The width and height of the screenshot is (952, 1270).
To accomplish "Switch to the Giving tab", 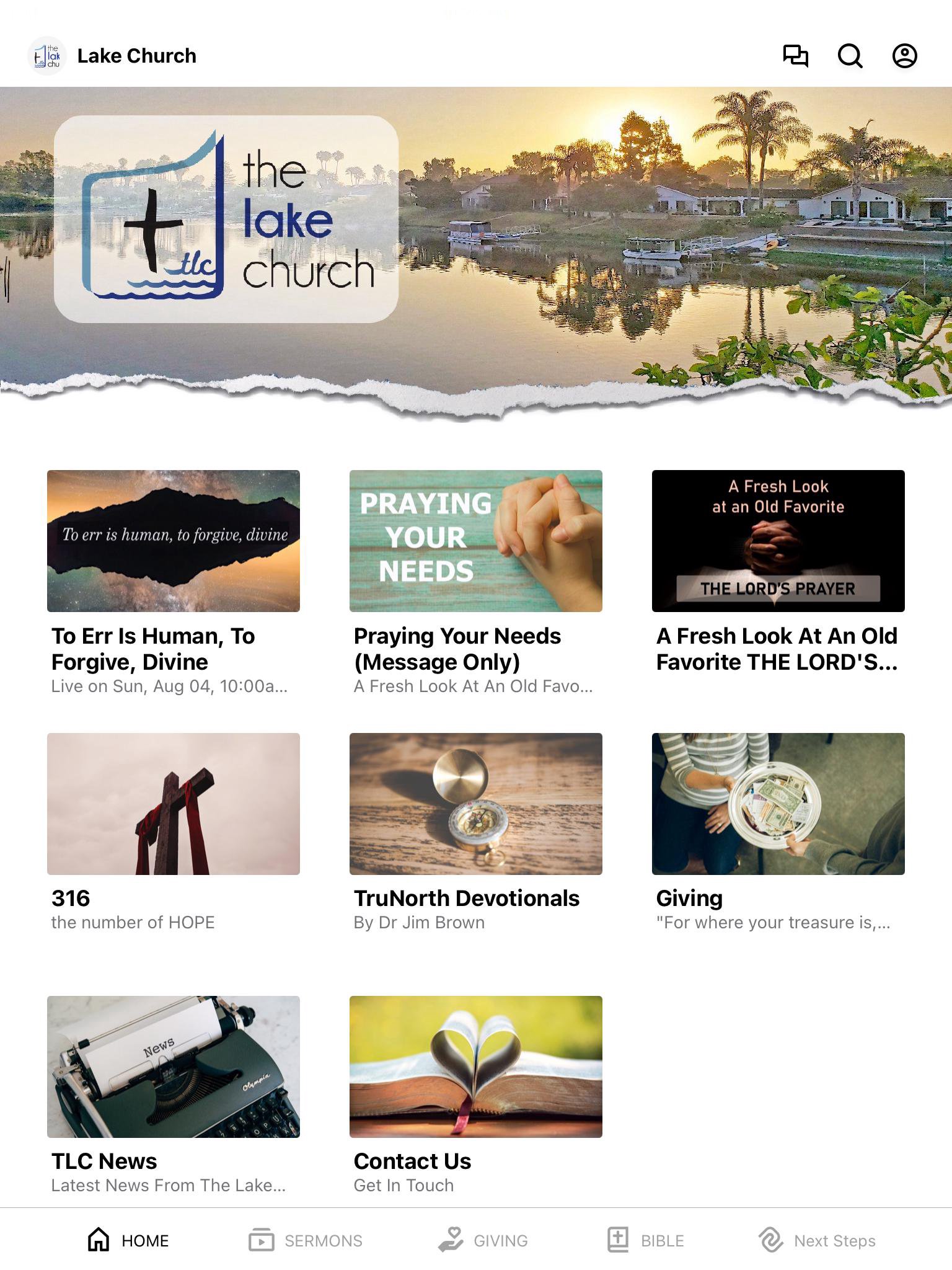I will click(483, 1240).
